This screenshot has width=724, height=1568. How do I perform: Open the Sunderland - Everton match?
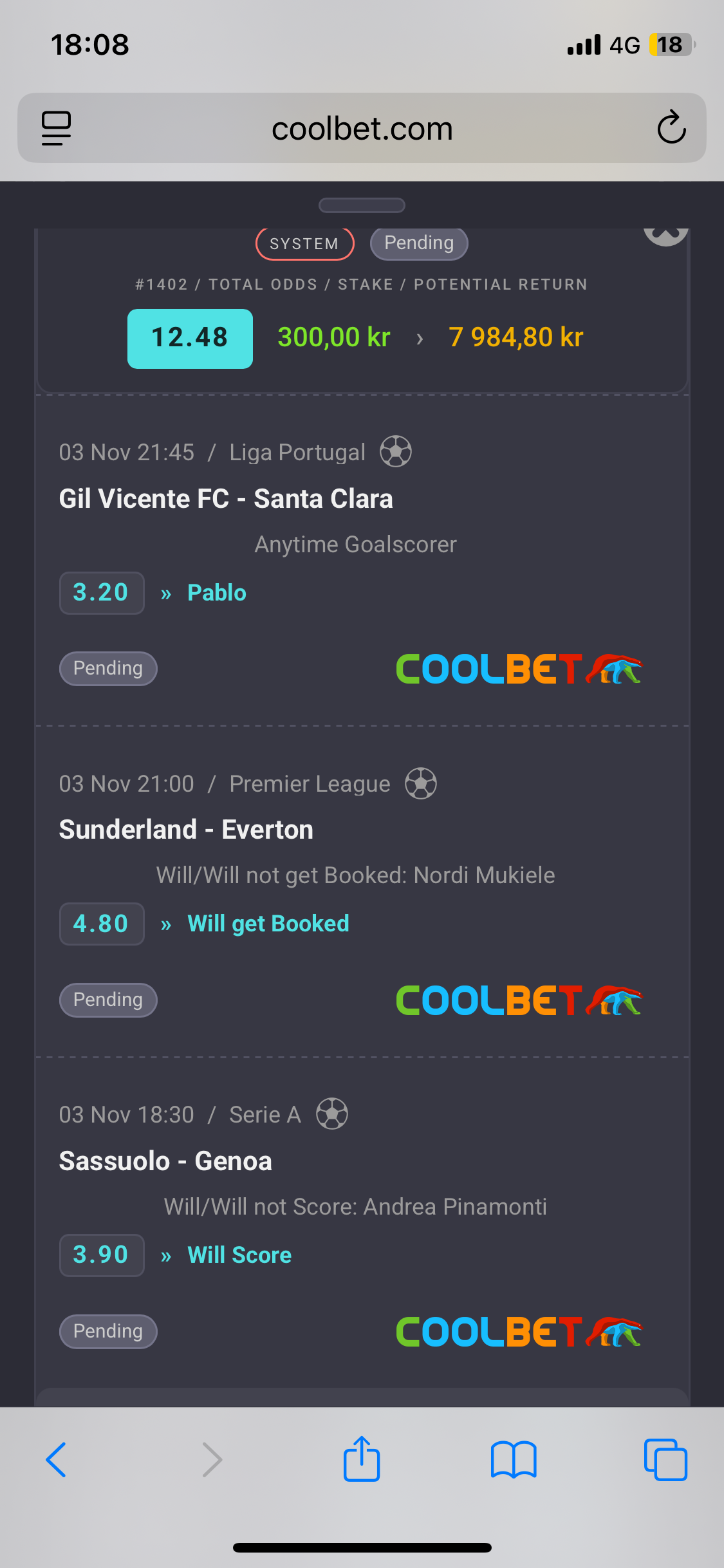tap(186, 830)
